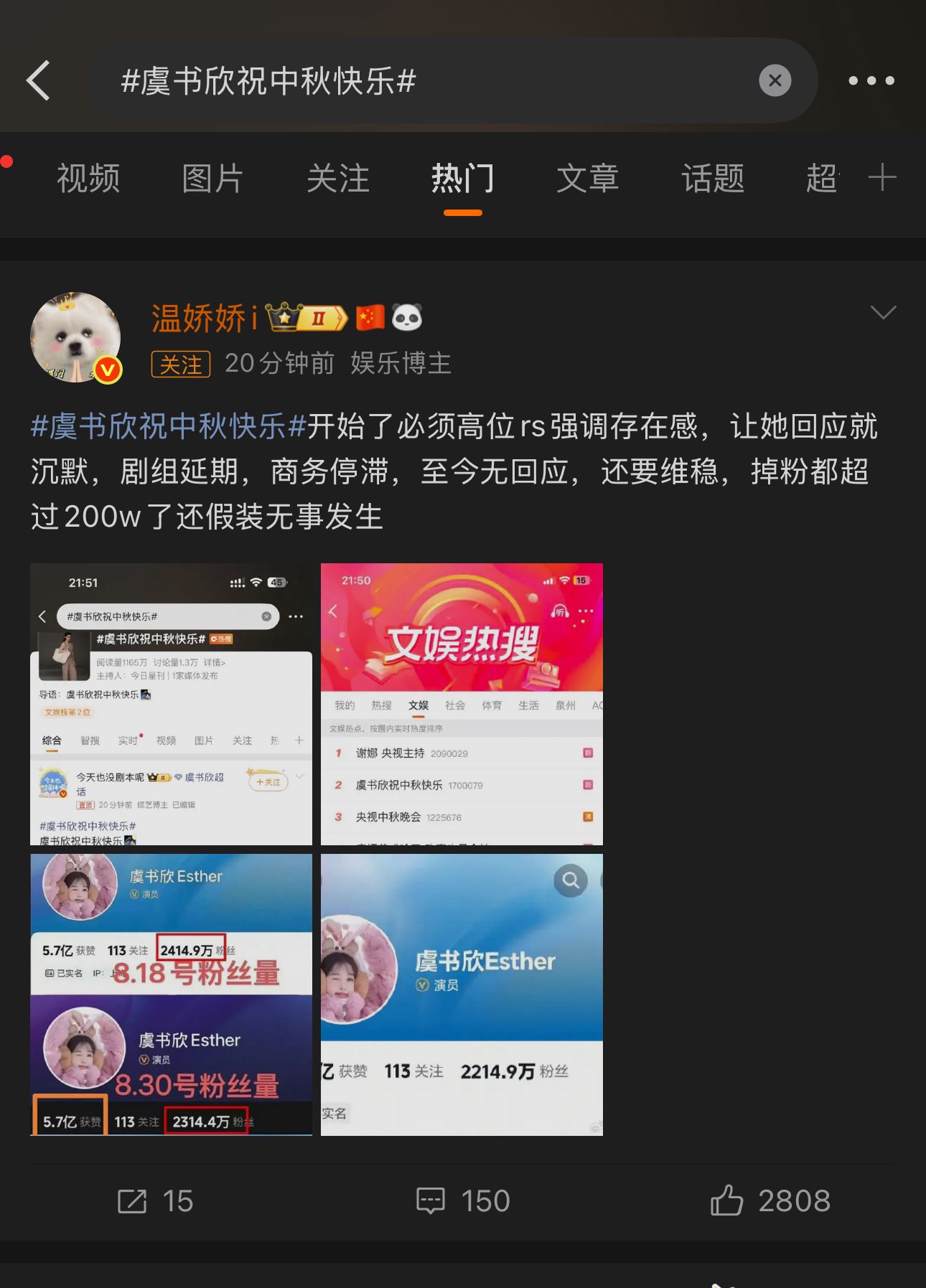The height and width of the screenshot is (1288, 926).
Task: View the first post image of topic screenshot
Action: tap(171, 704)
